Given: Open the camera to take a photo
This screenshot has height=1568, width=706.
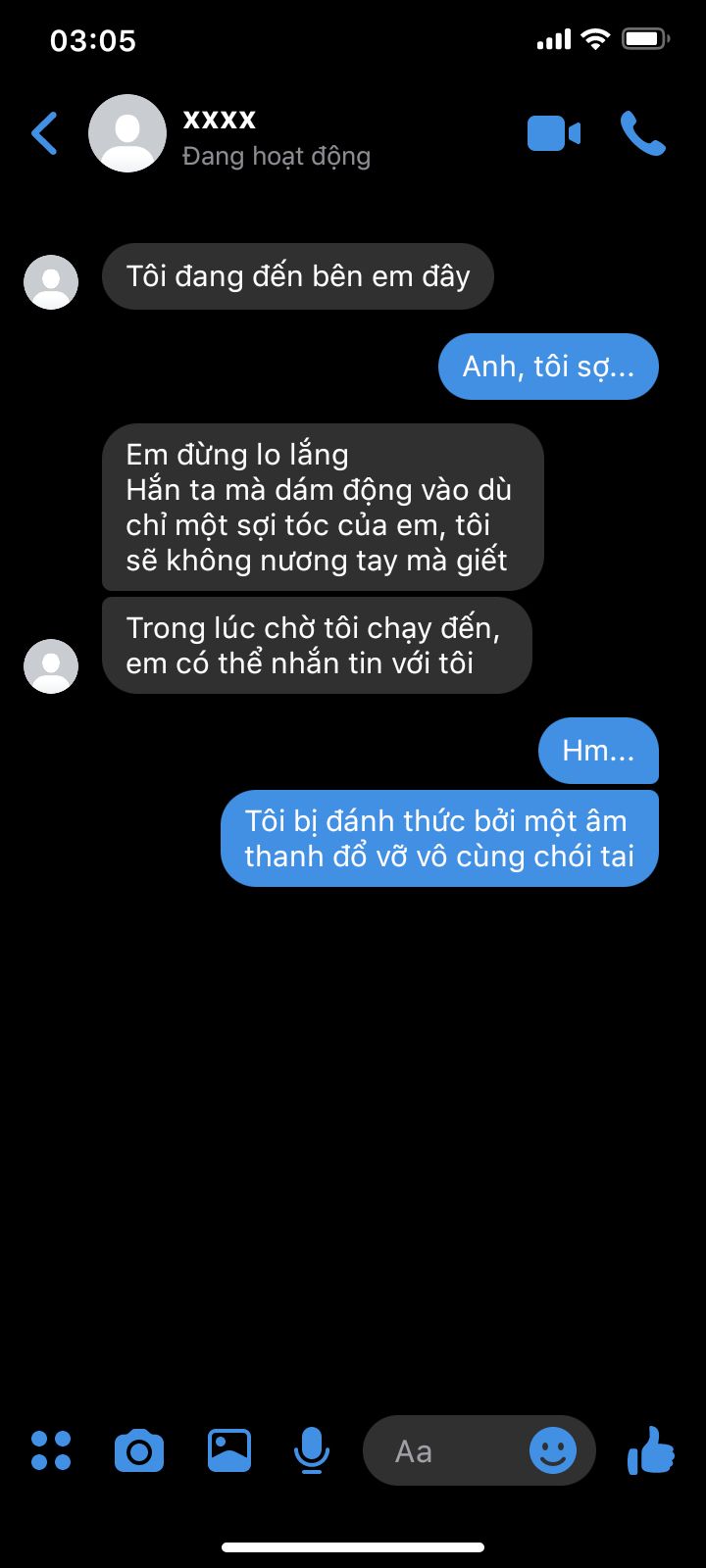Looking at the screenshot, I should 139,1450.
